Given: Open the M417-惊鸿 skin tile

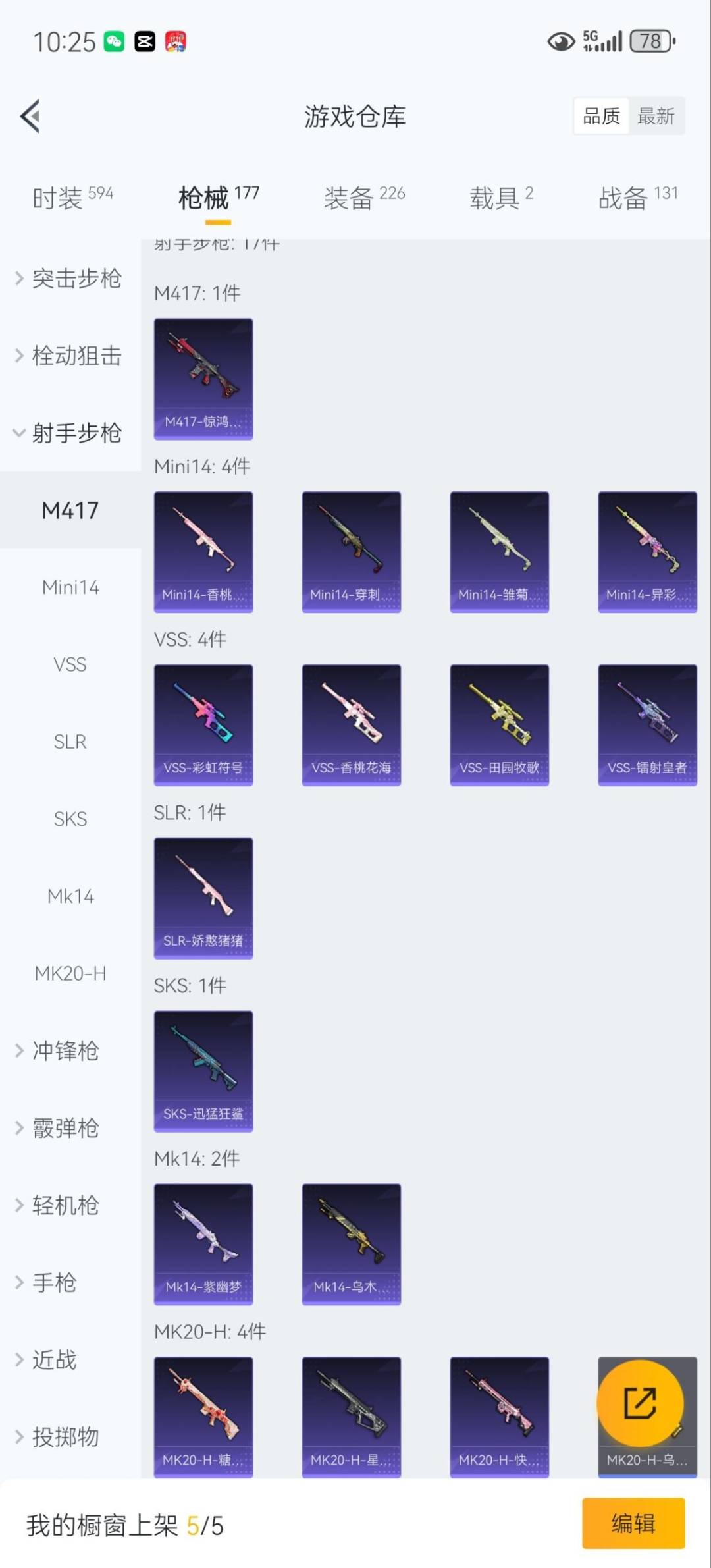Looking at the screenshot, I should click(203, 379).
